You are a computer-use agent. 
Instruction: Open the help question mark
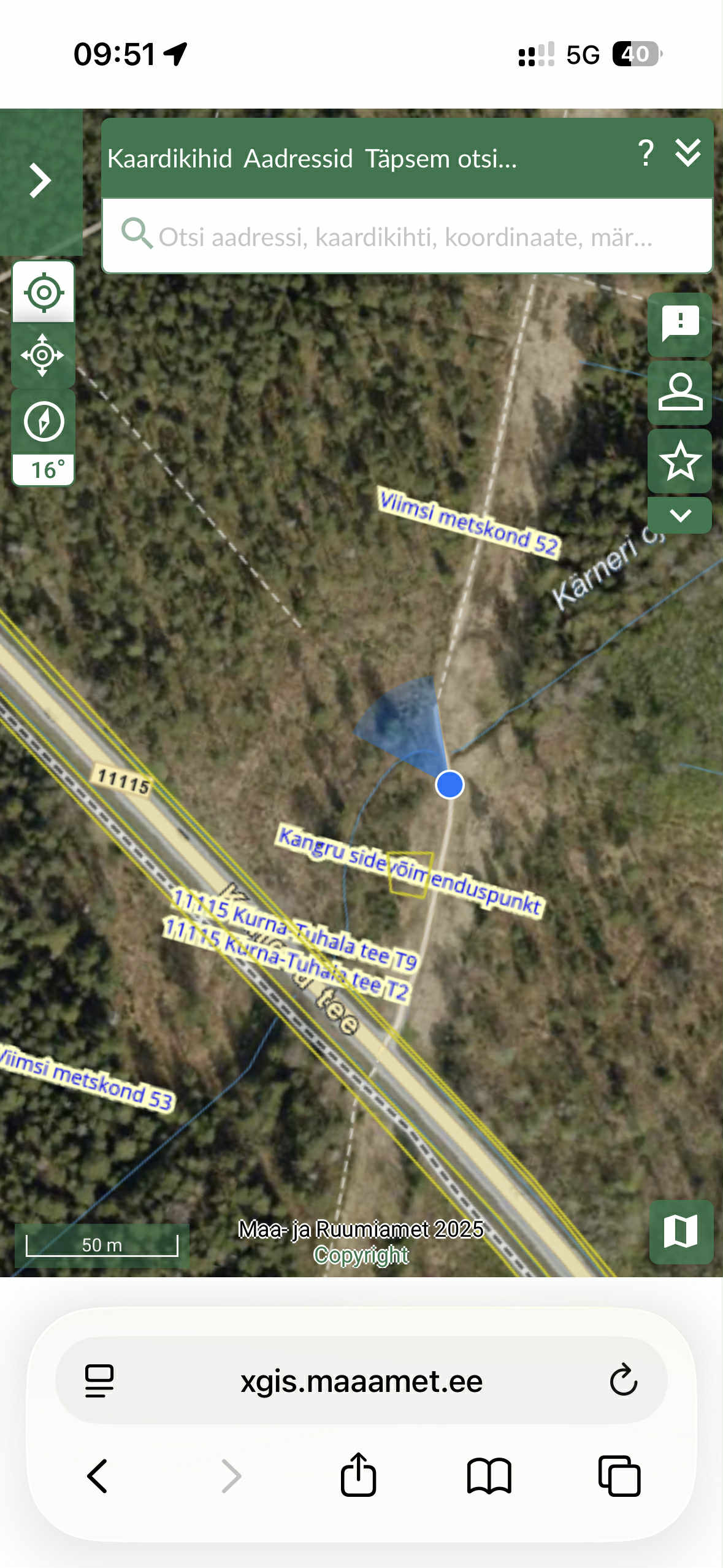point(645,153)
